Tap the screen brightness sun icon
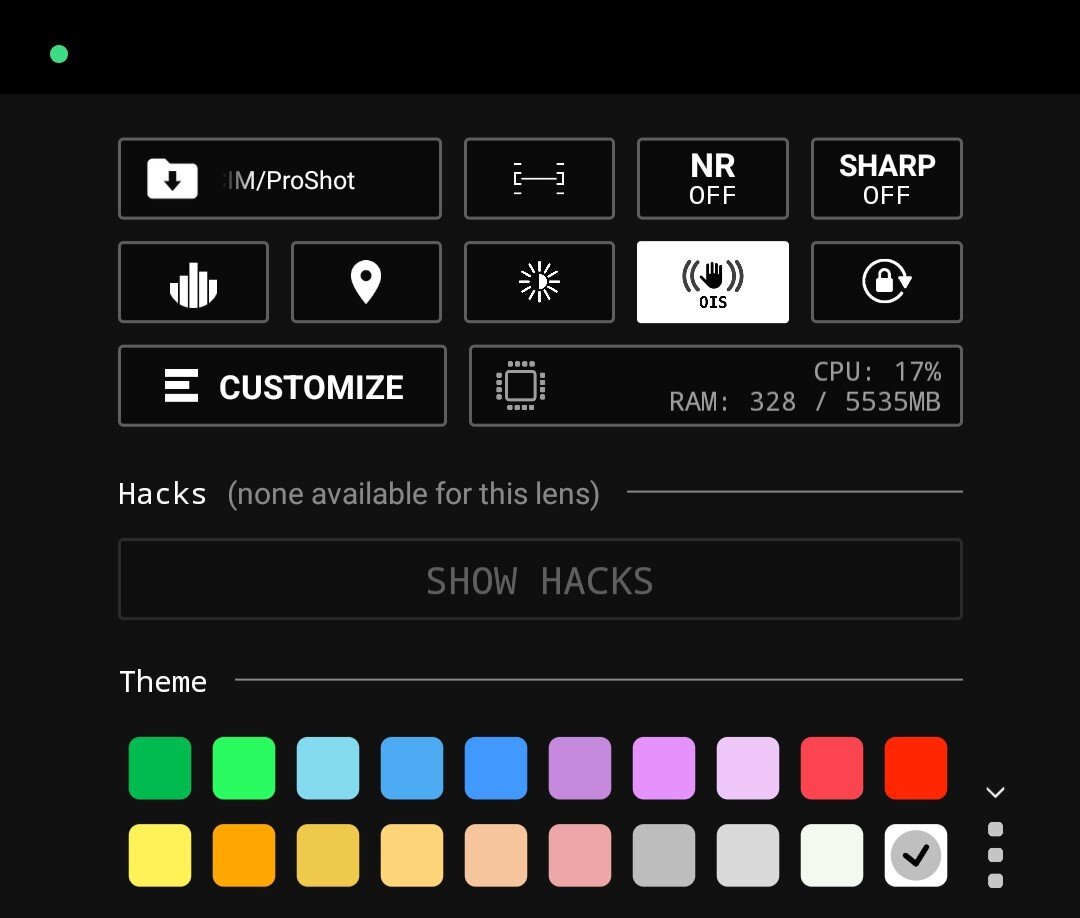1080x918 pixels. tap(539, 282)
